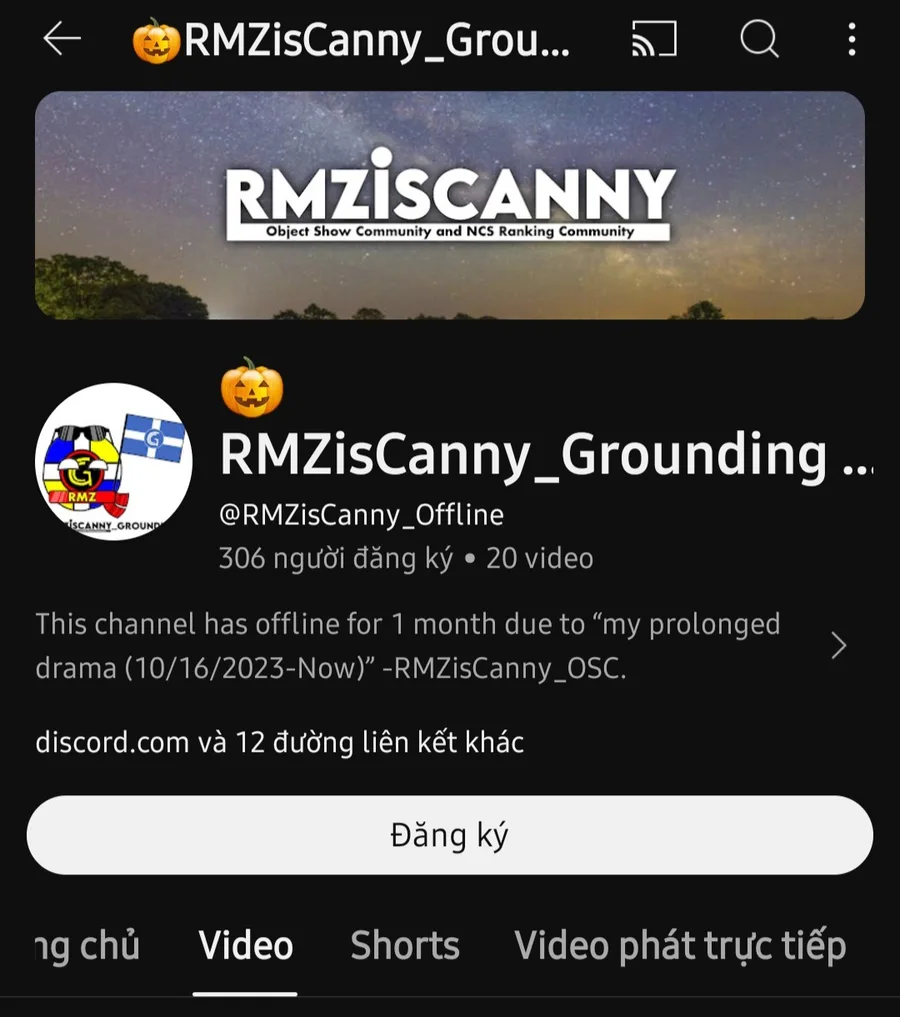
Task: Tap the cast to device icon
Action: point(654,40)
